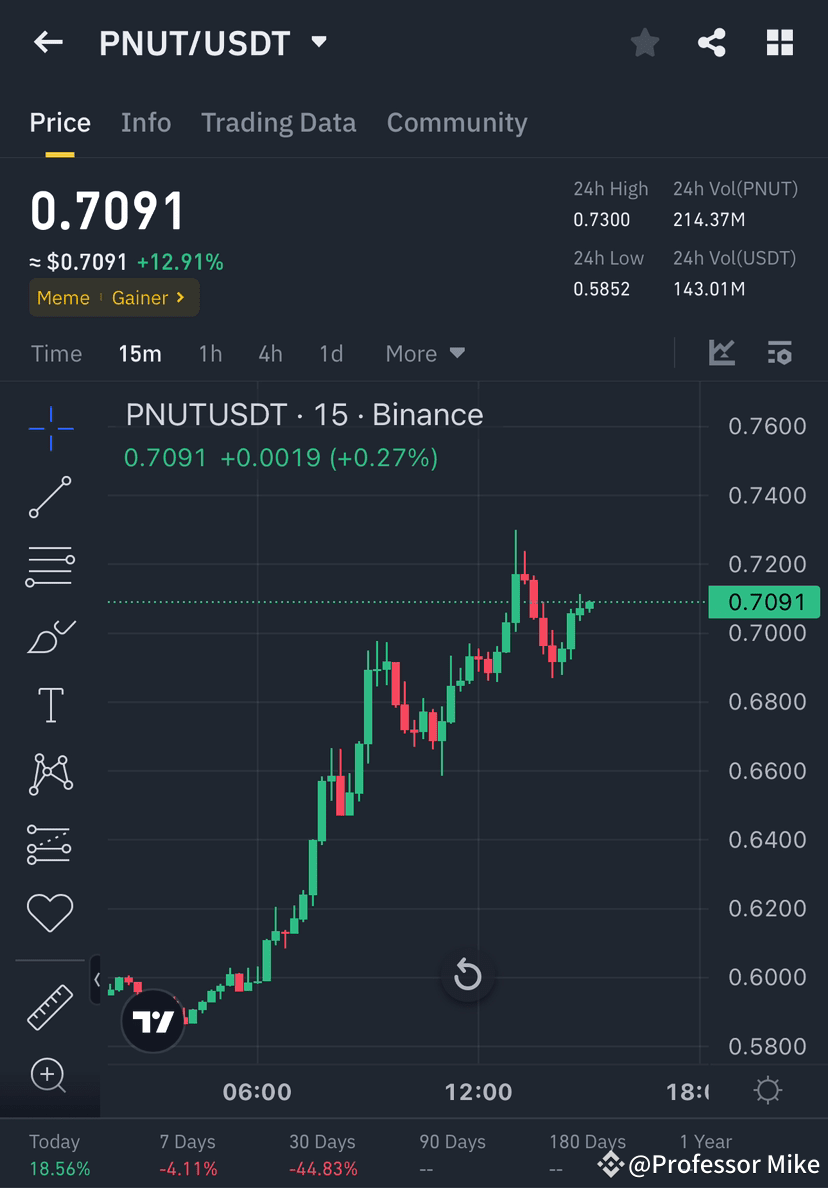Select the 1h timeframe
The width and height of the screenshot is (828, 1188).
(x=209, y=353)
